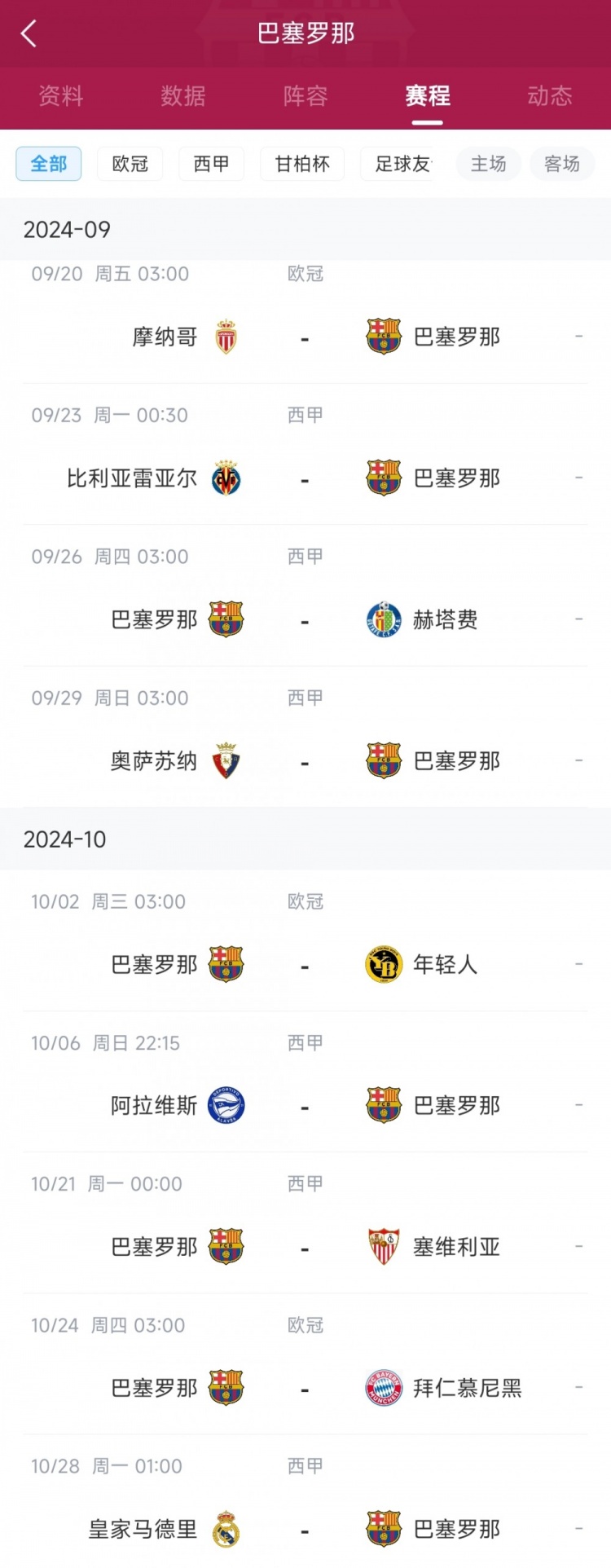Filter matches by 甘柏杯
Viewport: 611px width, 1568px height.
(x=302, y=164)
